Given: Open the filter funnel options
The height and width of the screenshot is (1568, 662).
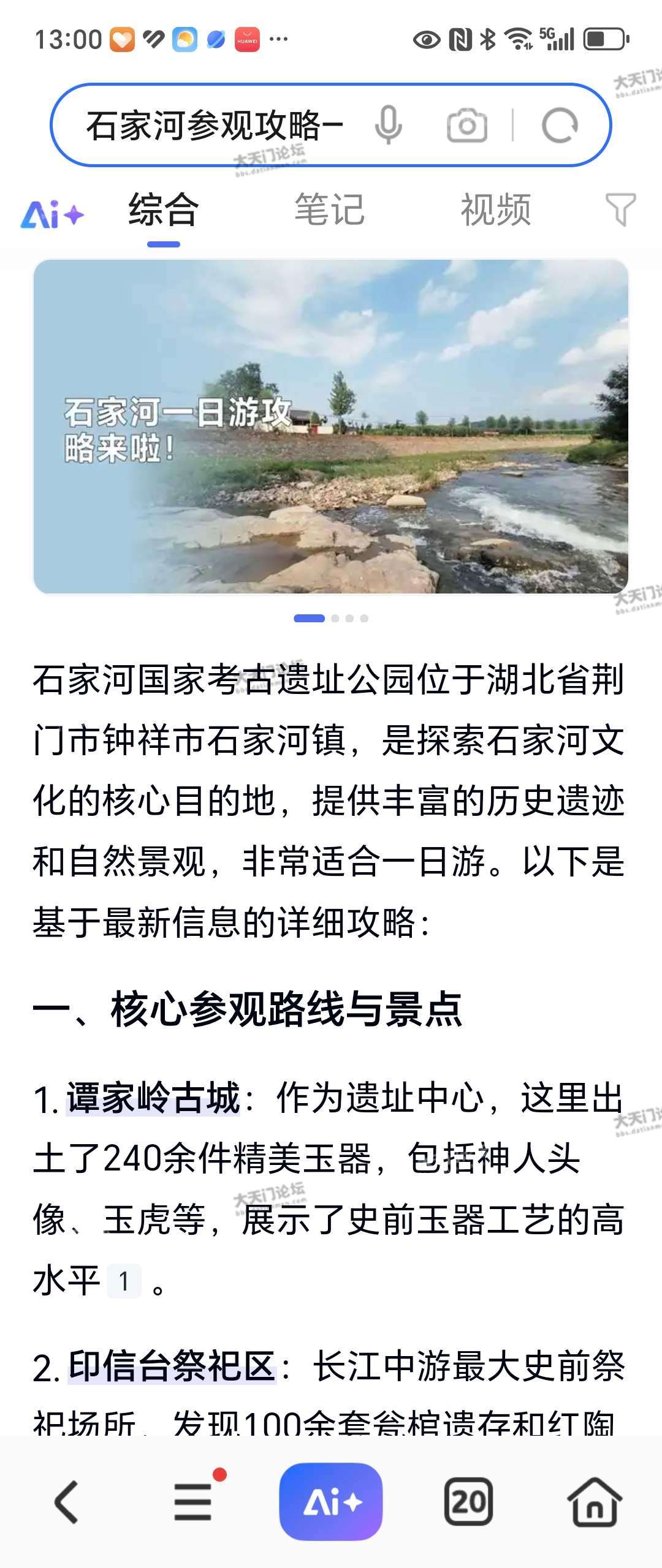Looking at the screenshot, I should coord(620,210).
